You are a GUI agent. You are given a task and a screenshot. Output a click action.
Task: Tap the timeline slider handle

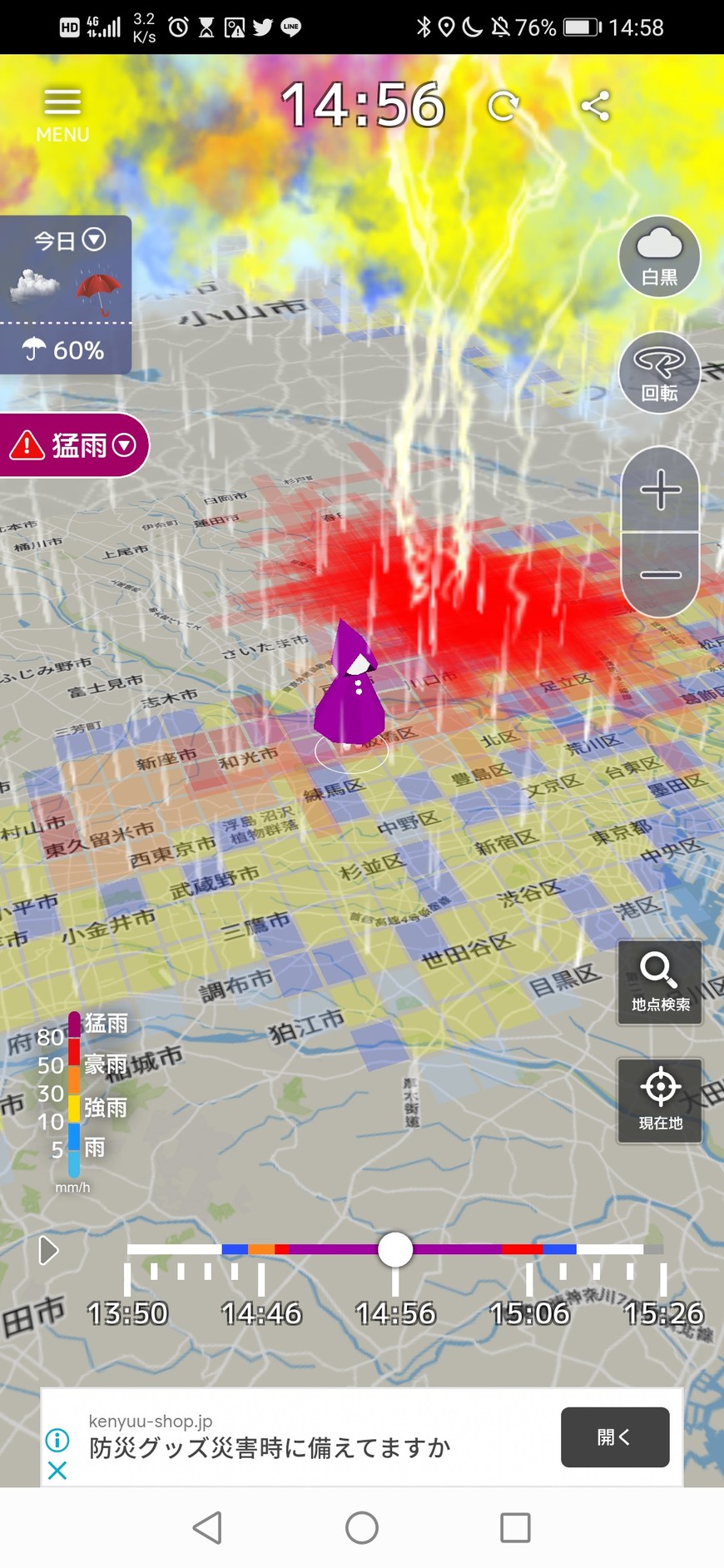point(395,1249)
